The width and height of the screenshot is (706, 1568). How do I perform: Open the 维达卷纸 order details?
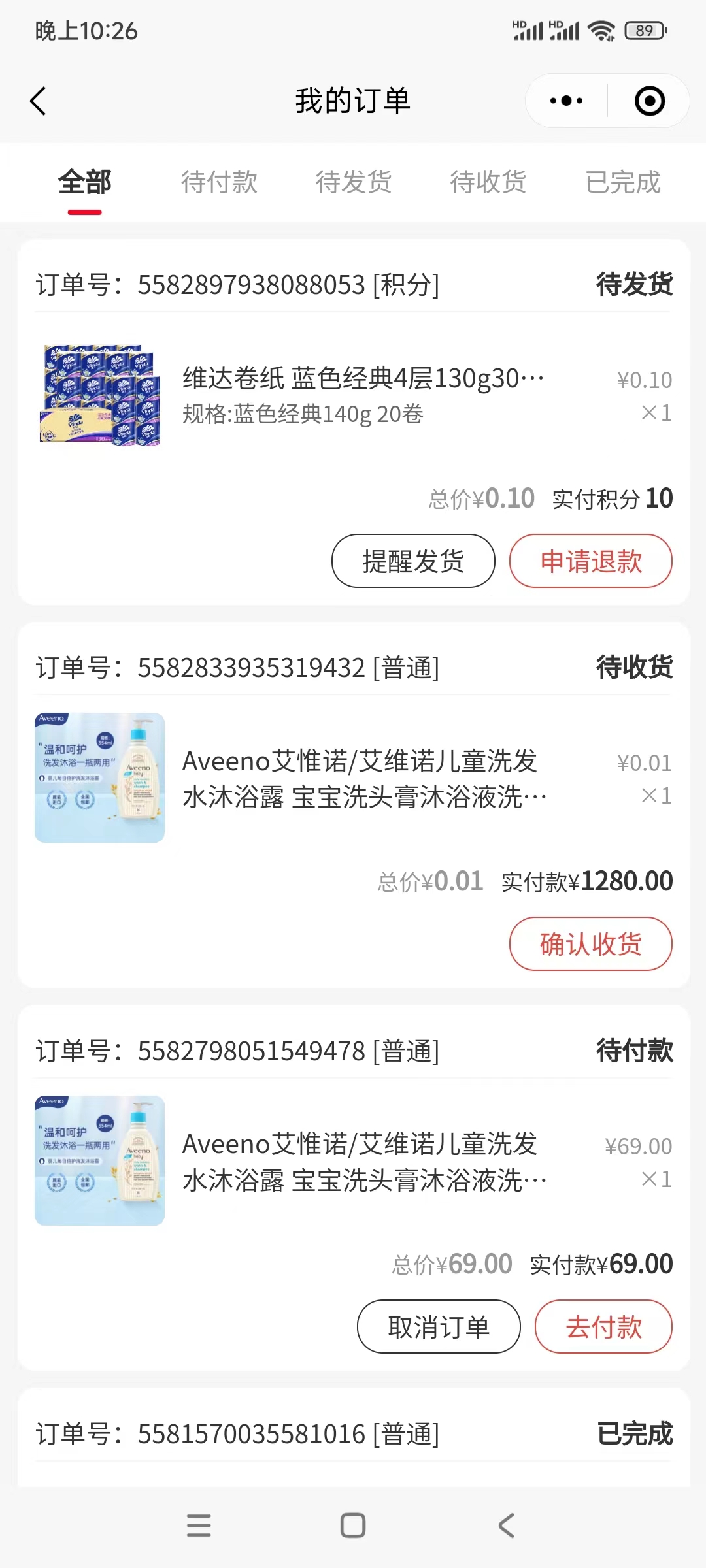click(354, 395)
